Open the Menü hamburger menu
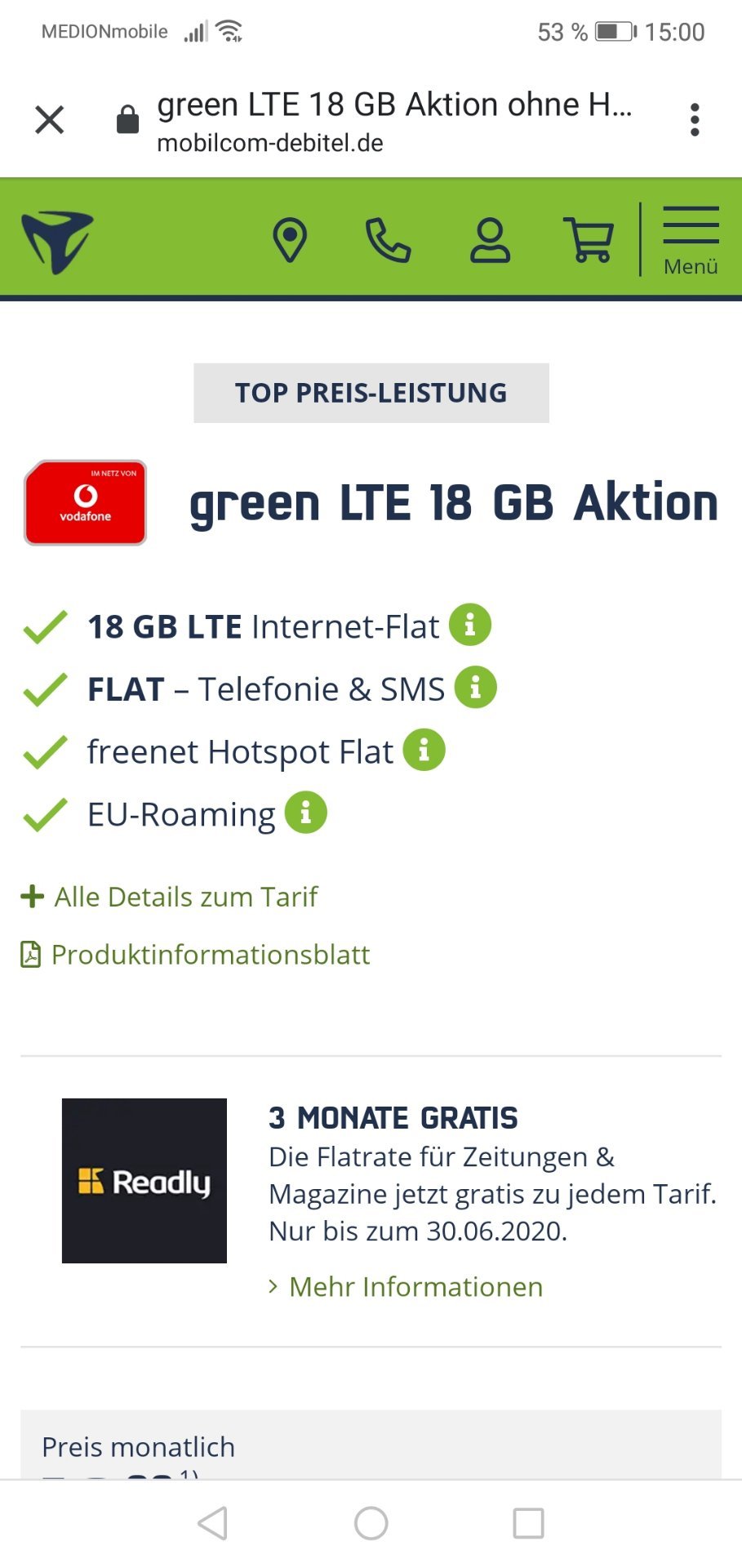 click(x=691, y=241)
